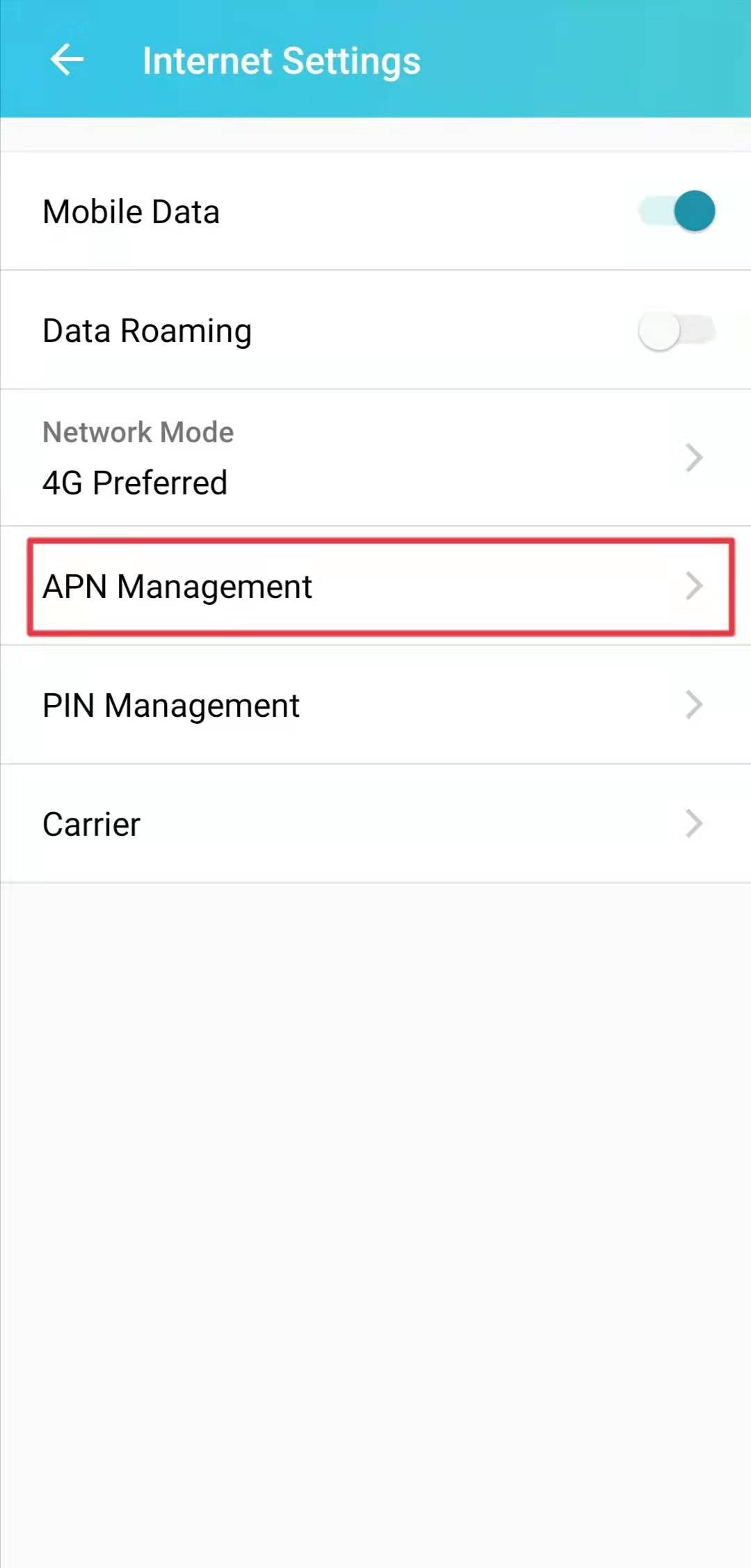Open Network Mode 4G Preferred
This screenshot has height=1568, width=751.
click(x=375, y=458)
